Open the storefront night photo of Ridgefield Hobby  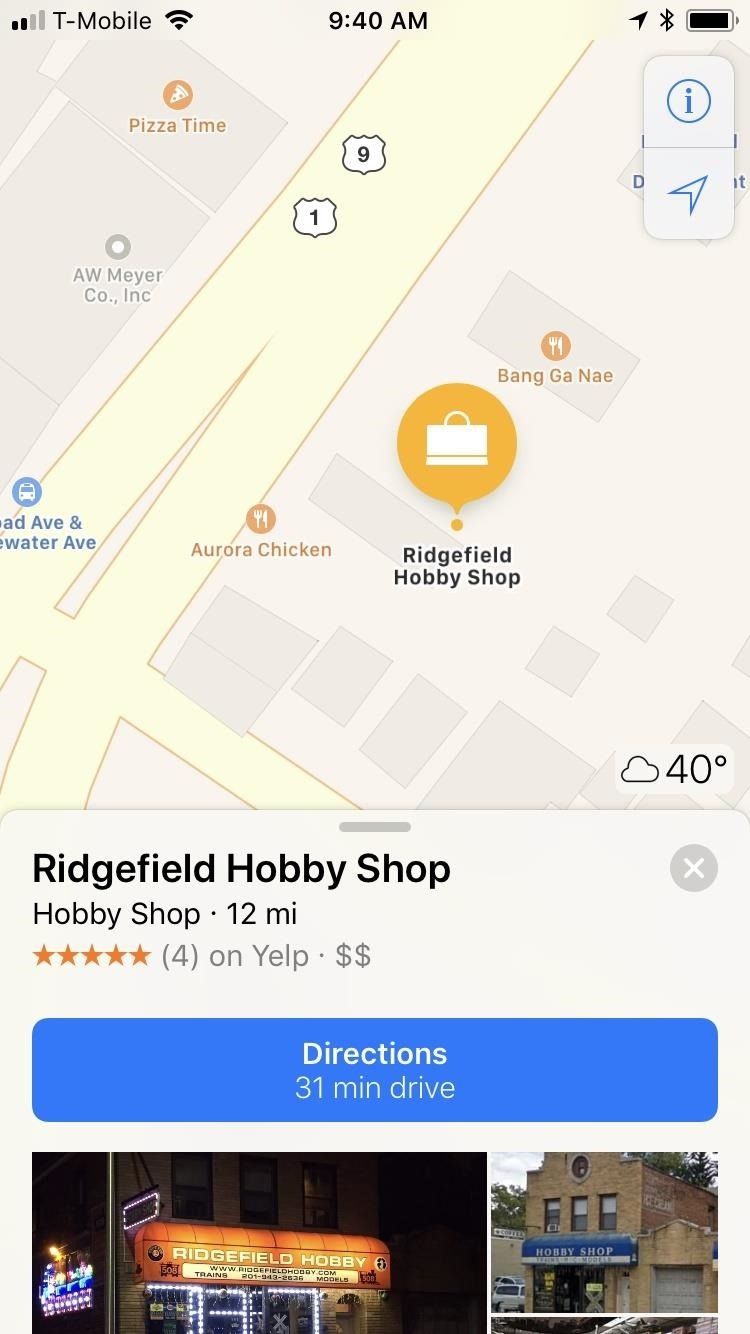259,1243
